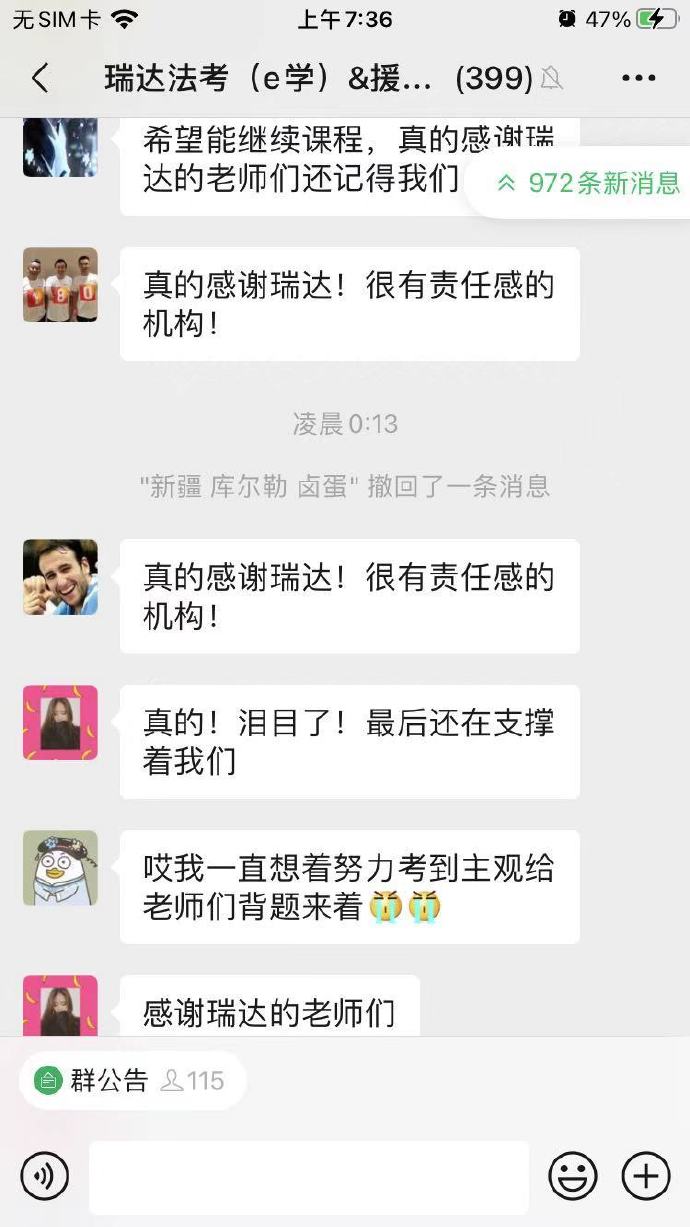The image size is (690, 1227).
Task: Open the laughing man's avatar profile
Action: pos(60,577)
